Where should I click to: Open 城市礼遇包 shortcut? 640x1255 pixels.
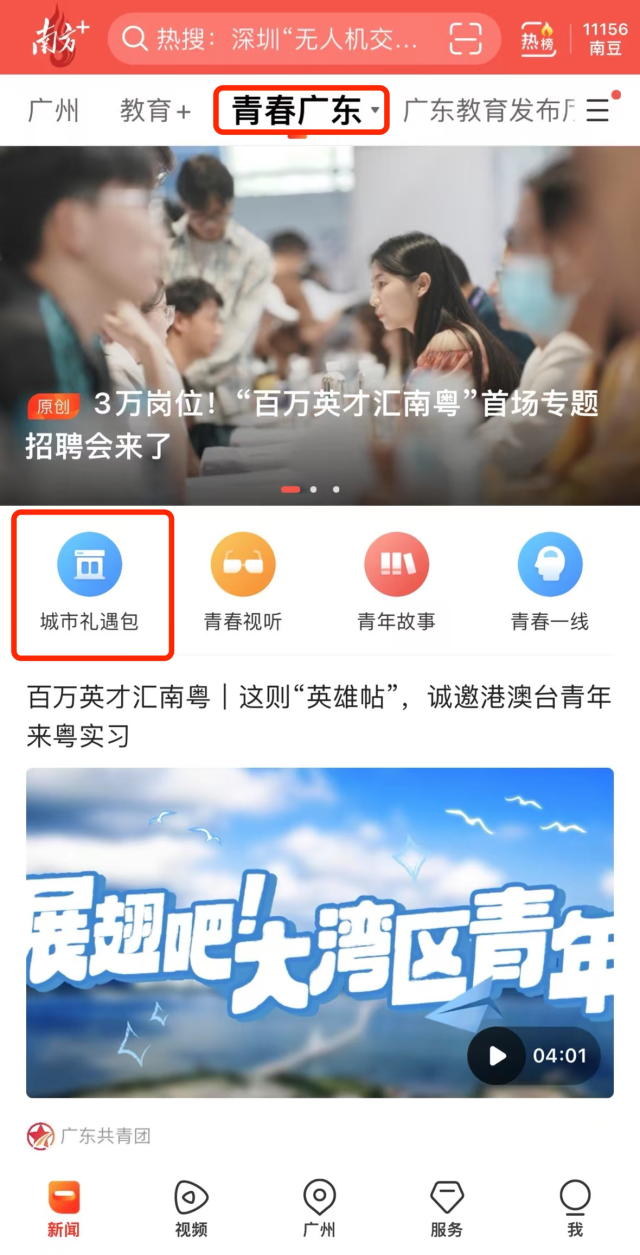pos(90,583)
